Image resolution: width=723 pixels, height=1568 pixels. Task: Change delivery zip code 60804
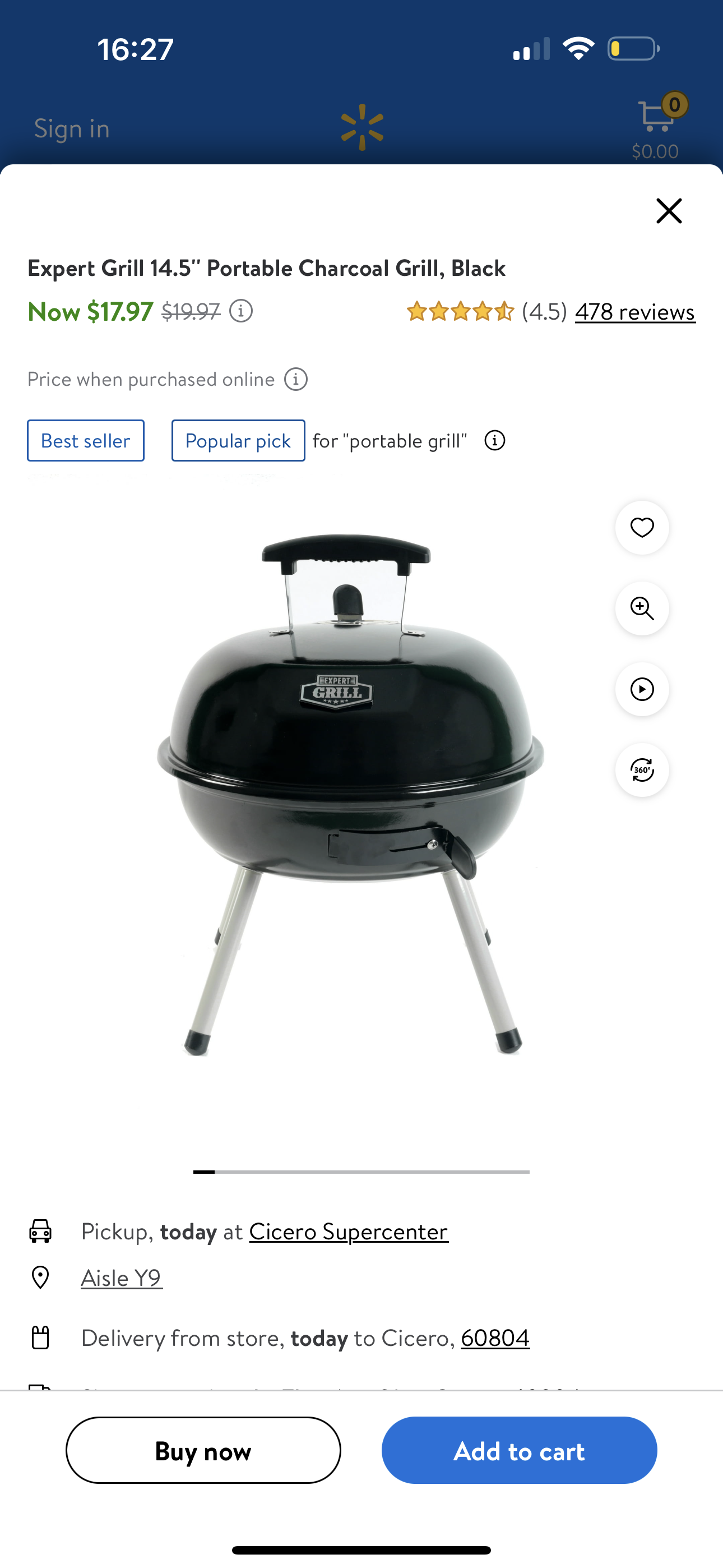click(x=495, y=1338)
